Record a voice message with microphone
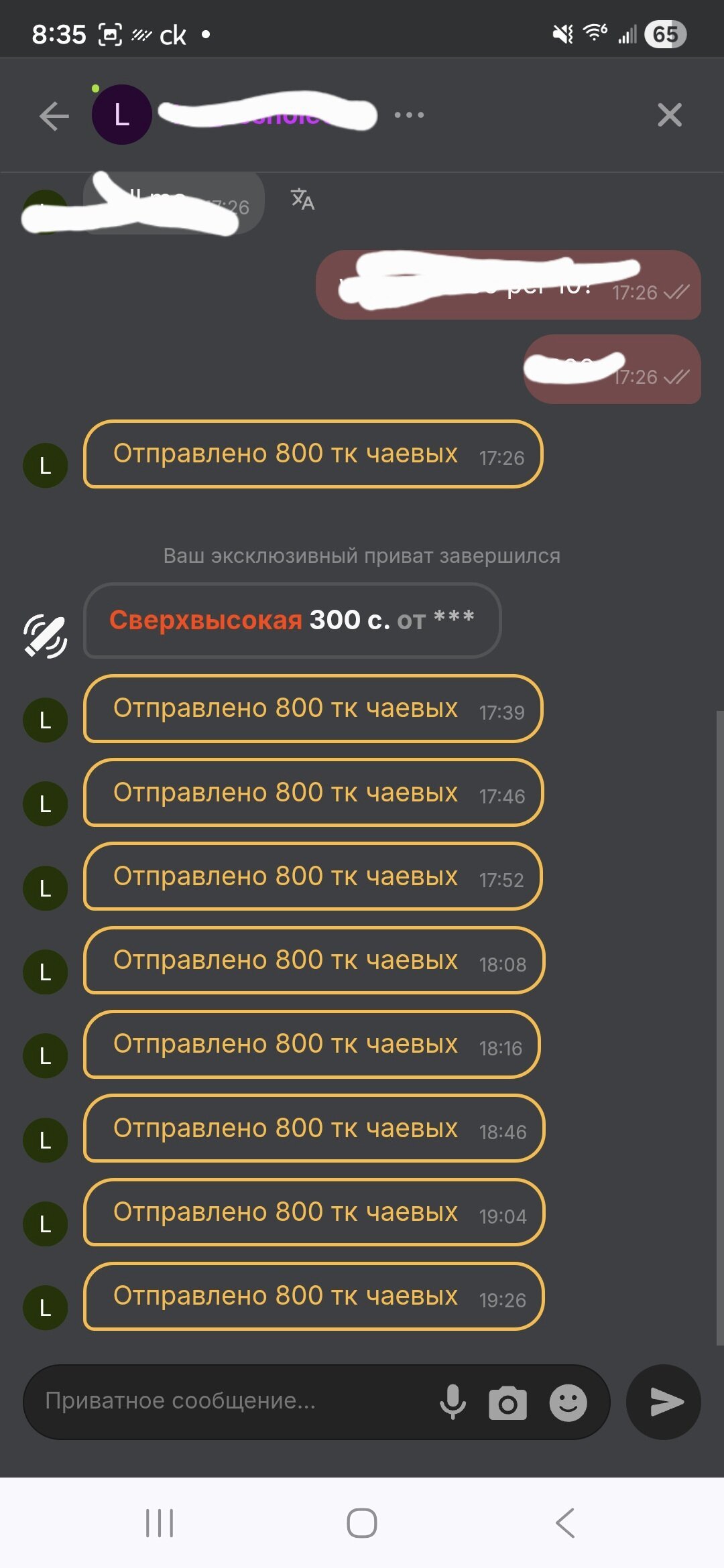724x1568 pixels. coord(453,1402)
